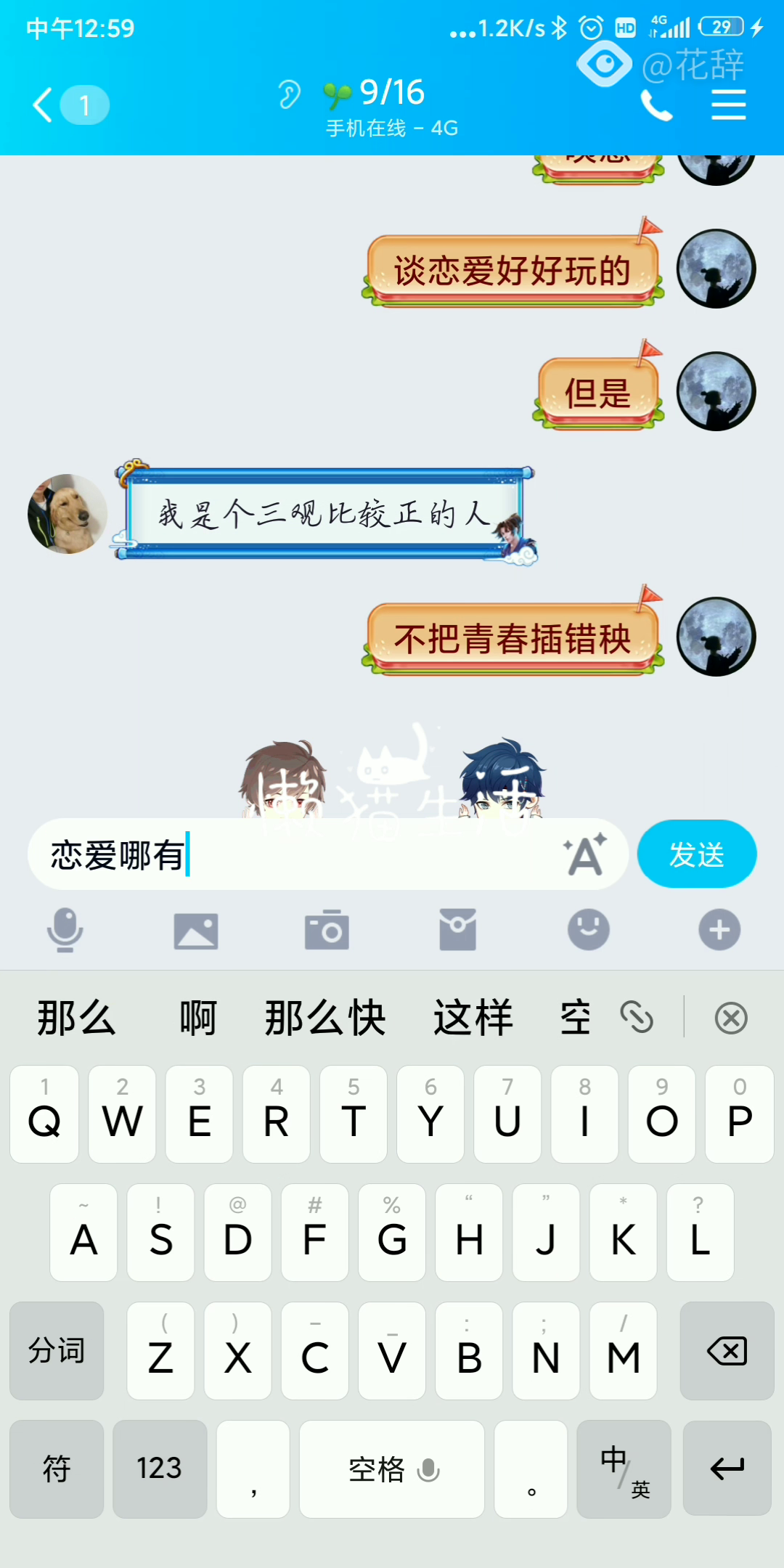Send the typed message with 发送
This screenshot has width=784, height=1568.
696,854
